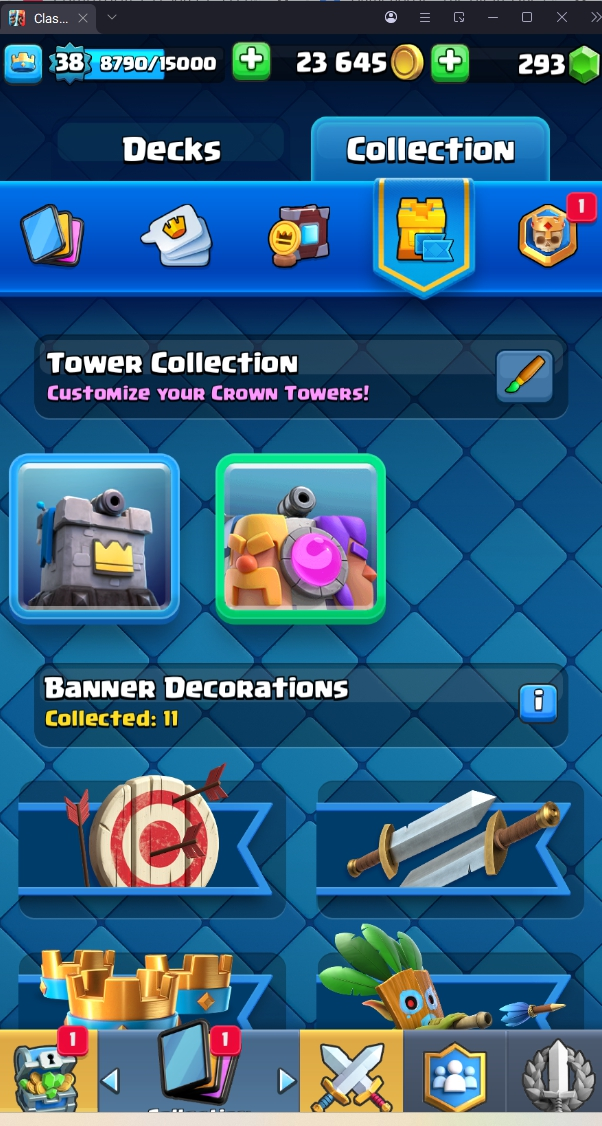Add more gold with plus button
602x1126 pixels.
450,63
